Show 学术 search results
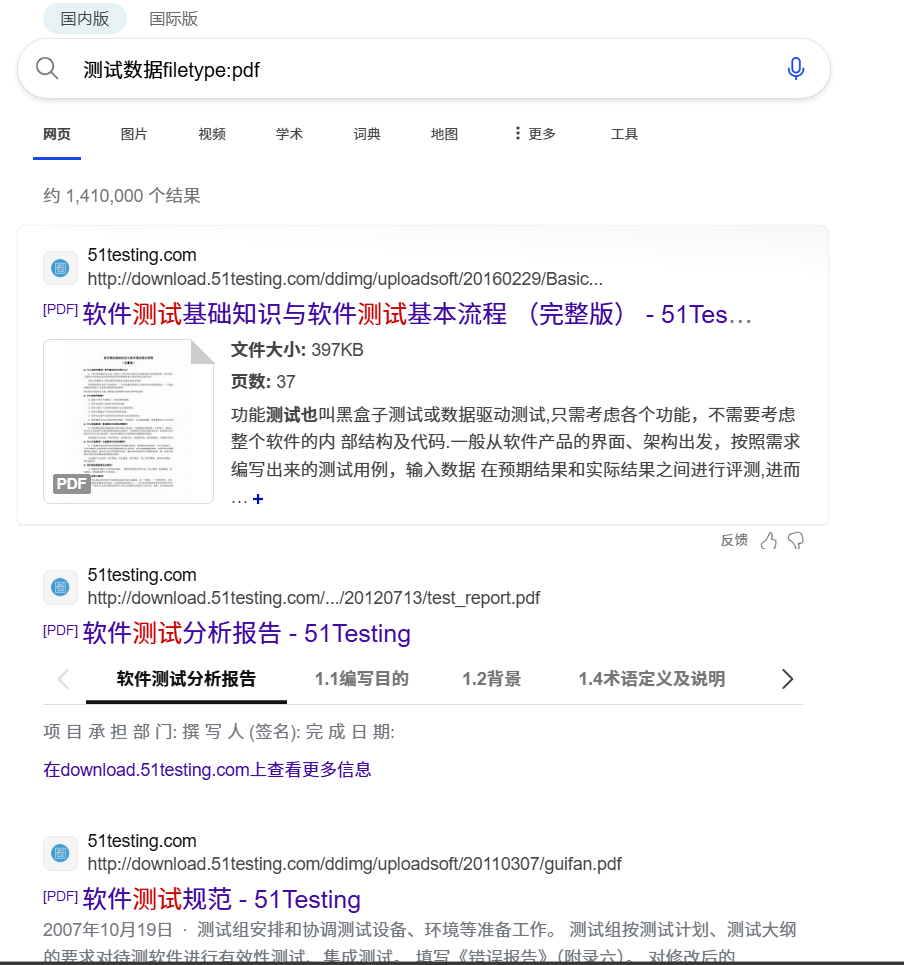This screenshot has width=904, height=965. click(x=290, y=134)
